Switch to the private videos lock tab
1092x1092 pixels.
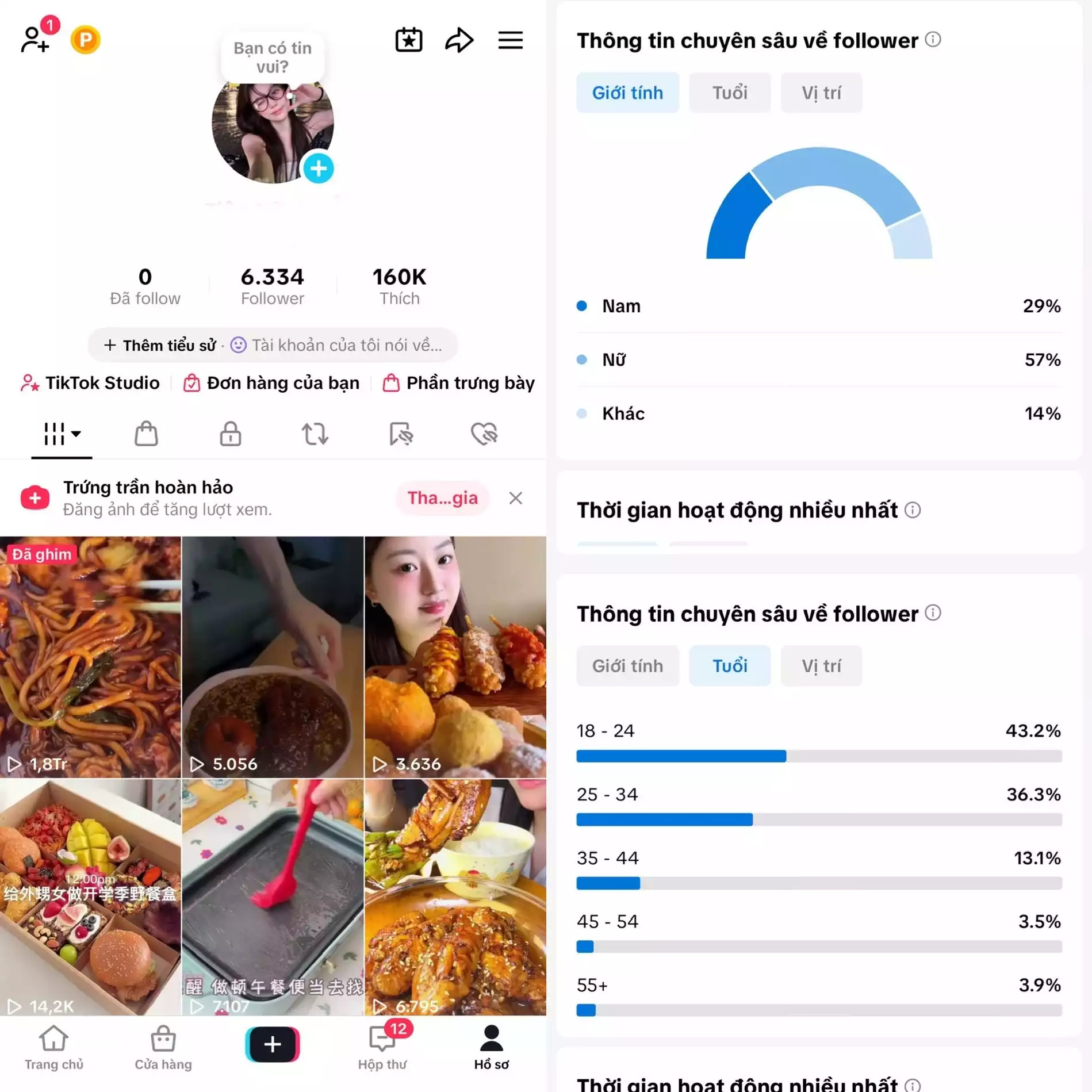[x=230, y=434]
